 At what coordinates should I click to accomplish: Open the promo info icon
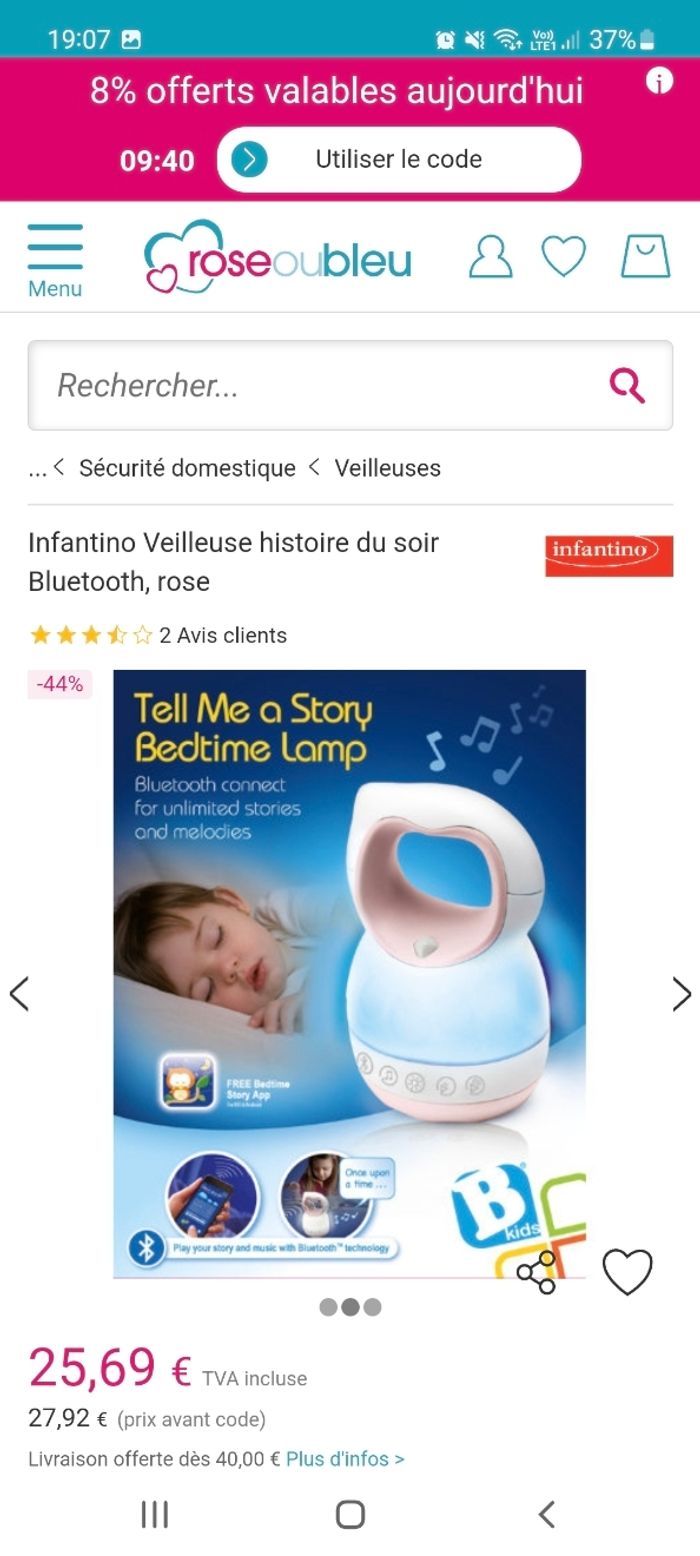(659, 81)
